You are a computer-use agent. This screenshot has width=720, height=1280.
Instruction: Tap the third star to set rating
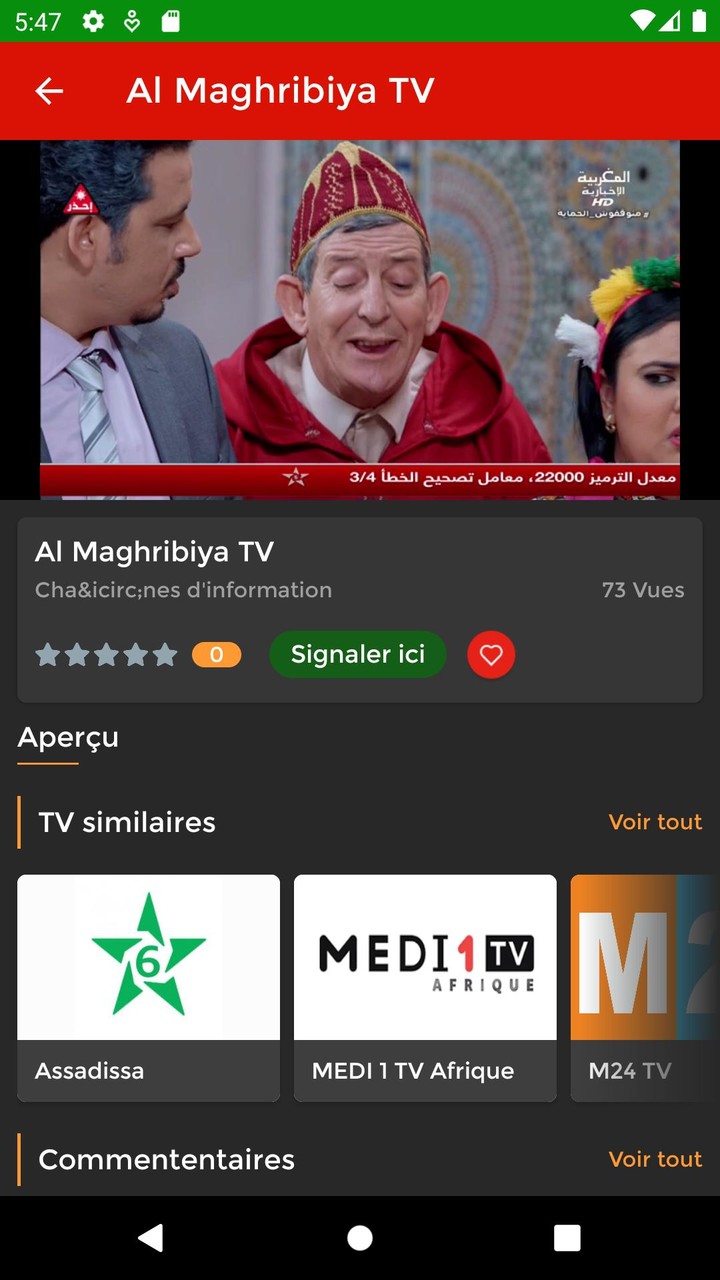(107, 654)
